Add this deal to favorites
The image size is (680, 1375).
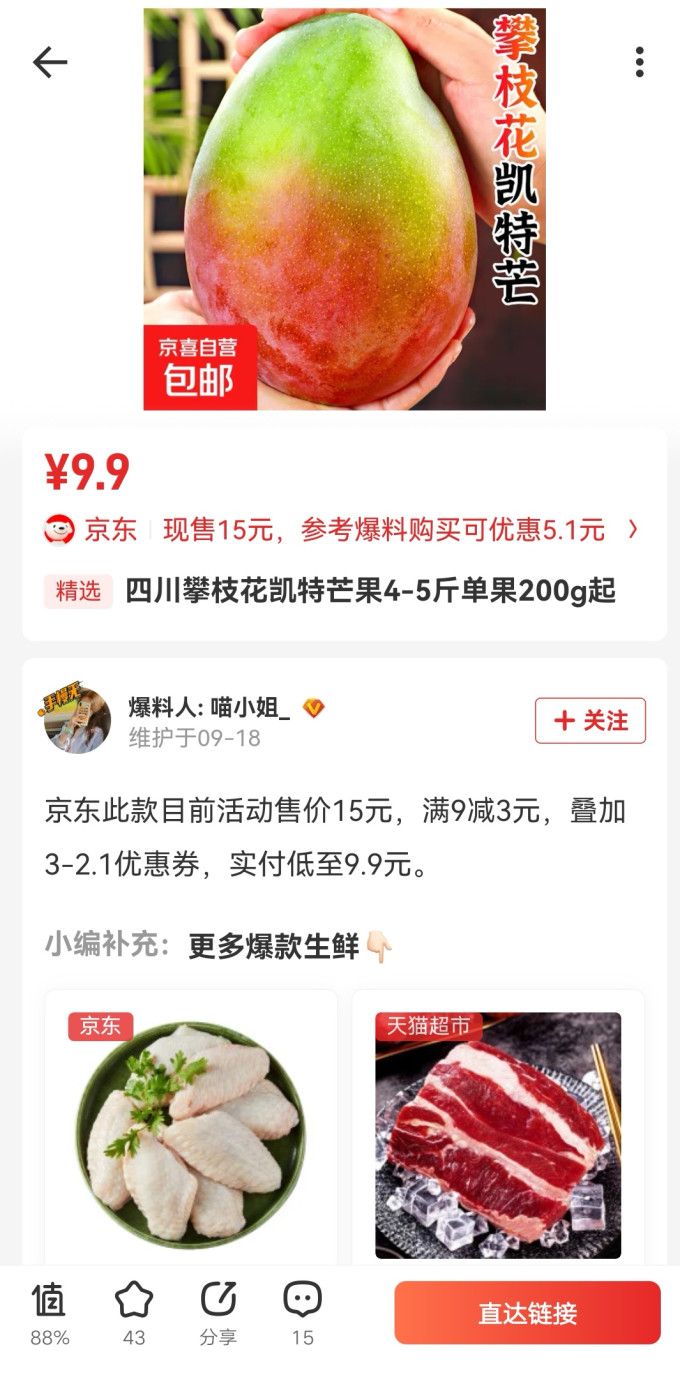(x=134, y=1314)
